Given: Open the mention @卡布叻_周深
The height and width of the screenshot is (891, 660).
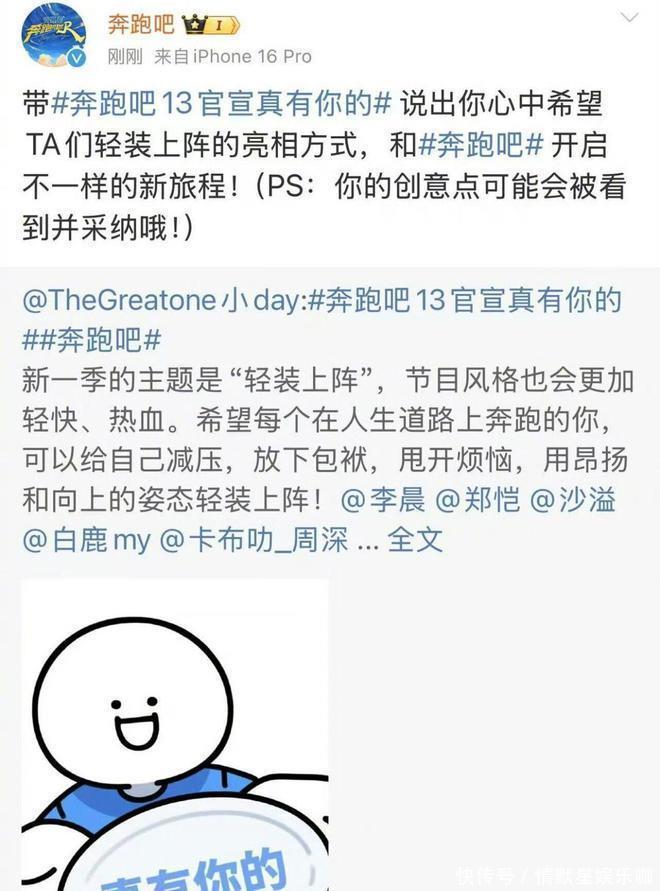Looking at the screenshot, I should (254, 540).
